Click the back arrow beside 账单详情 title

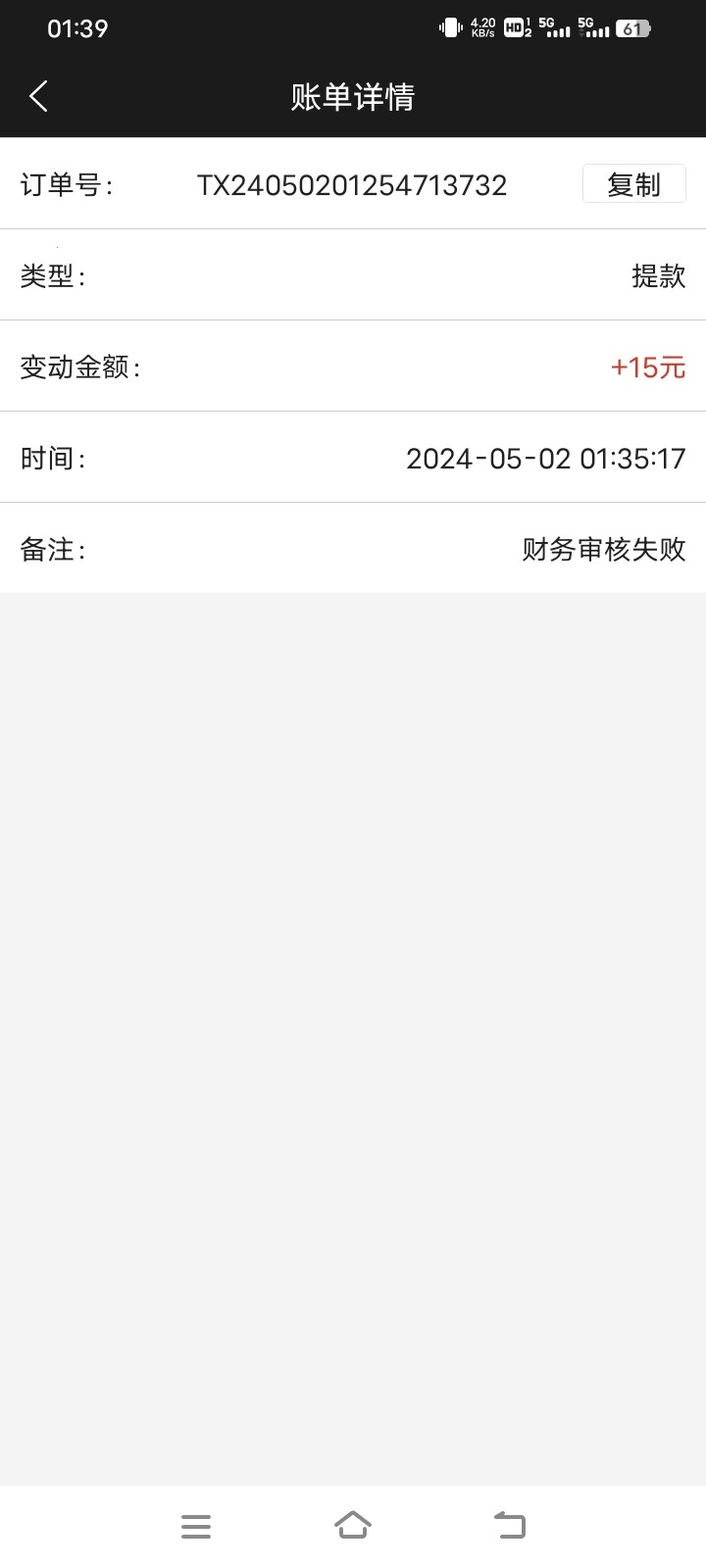click(37, 96)
